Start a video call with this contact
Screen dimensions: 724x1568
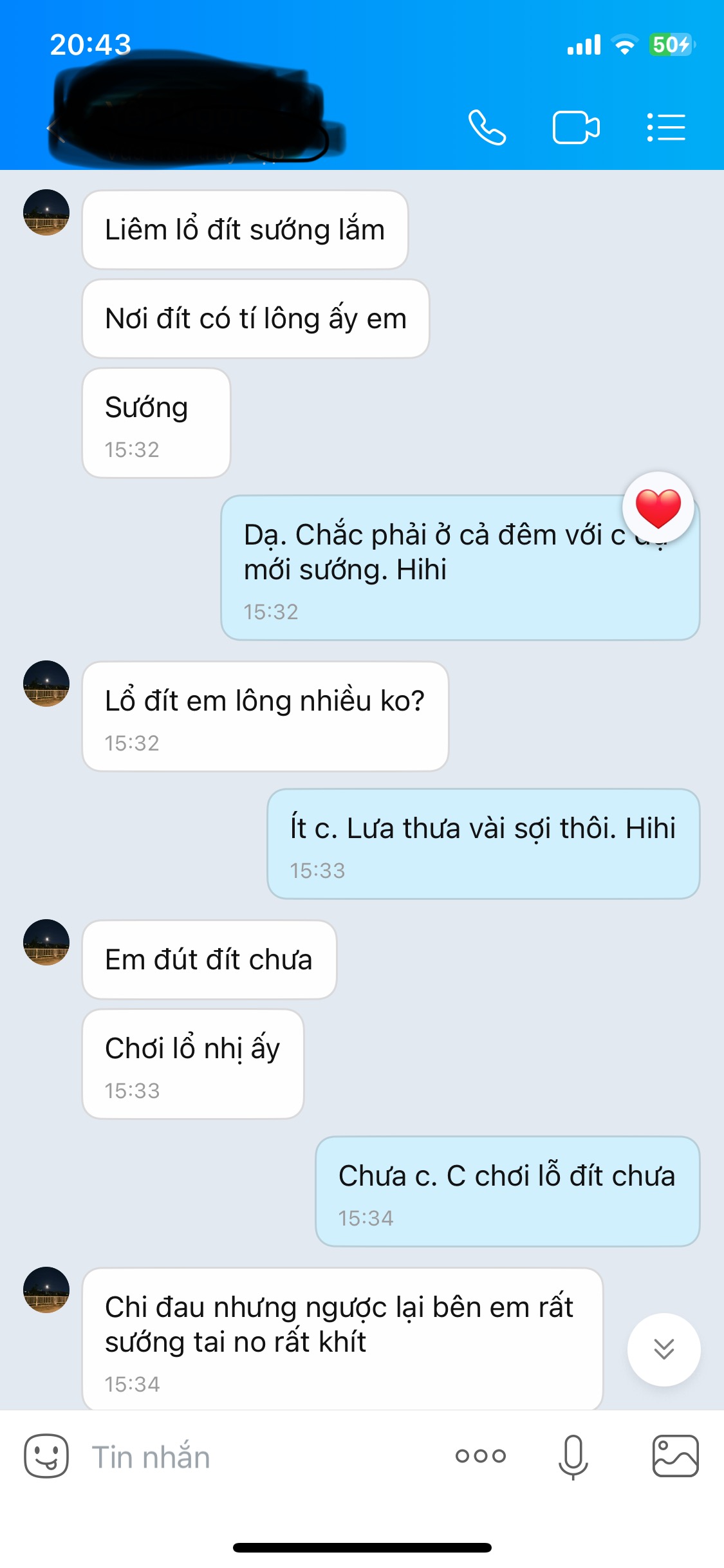(576, 127)
